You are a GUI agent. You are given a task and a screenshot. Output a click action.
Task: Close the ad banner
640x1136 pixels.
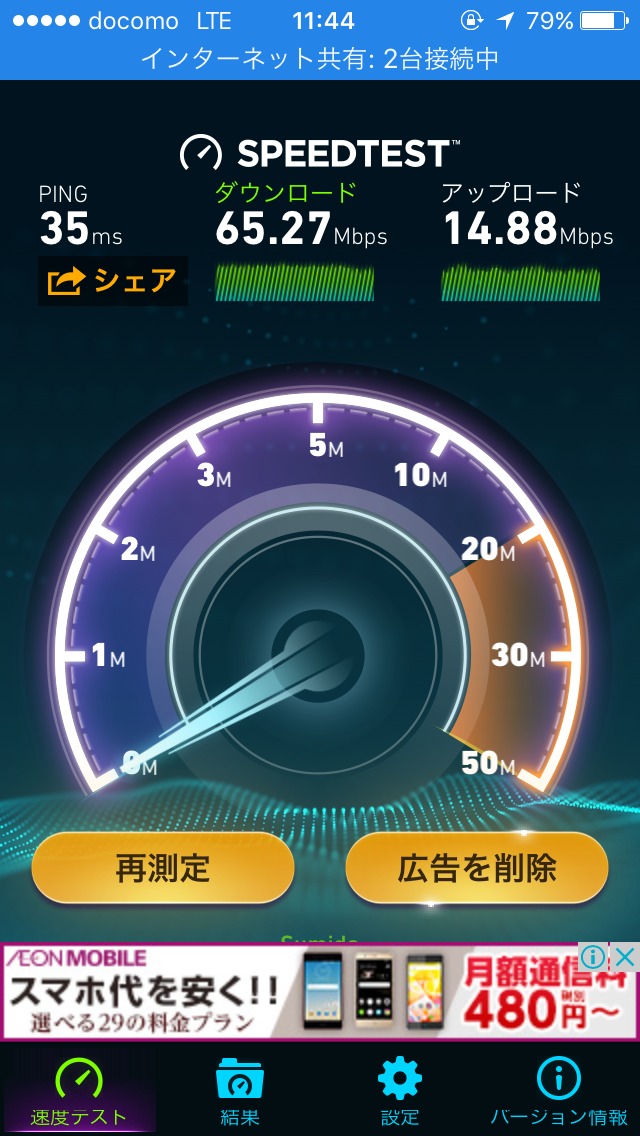[x=624, y=957]
